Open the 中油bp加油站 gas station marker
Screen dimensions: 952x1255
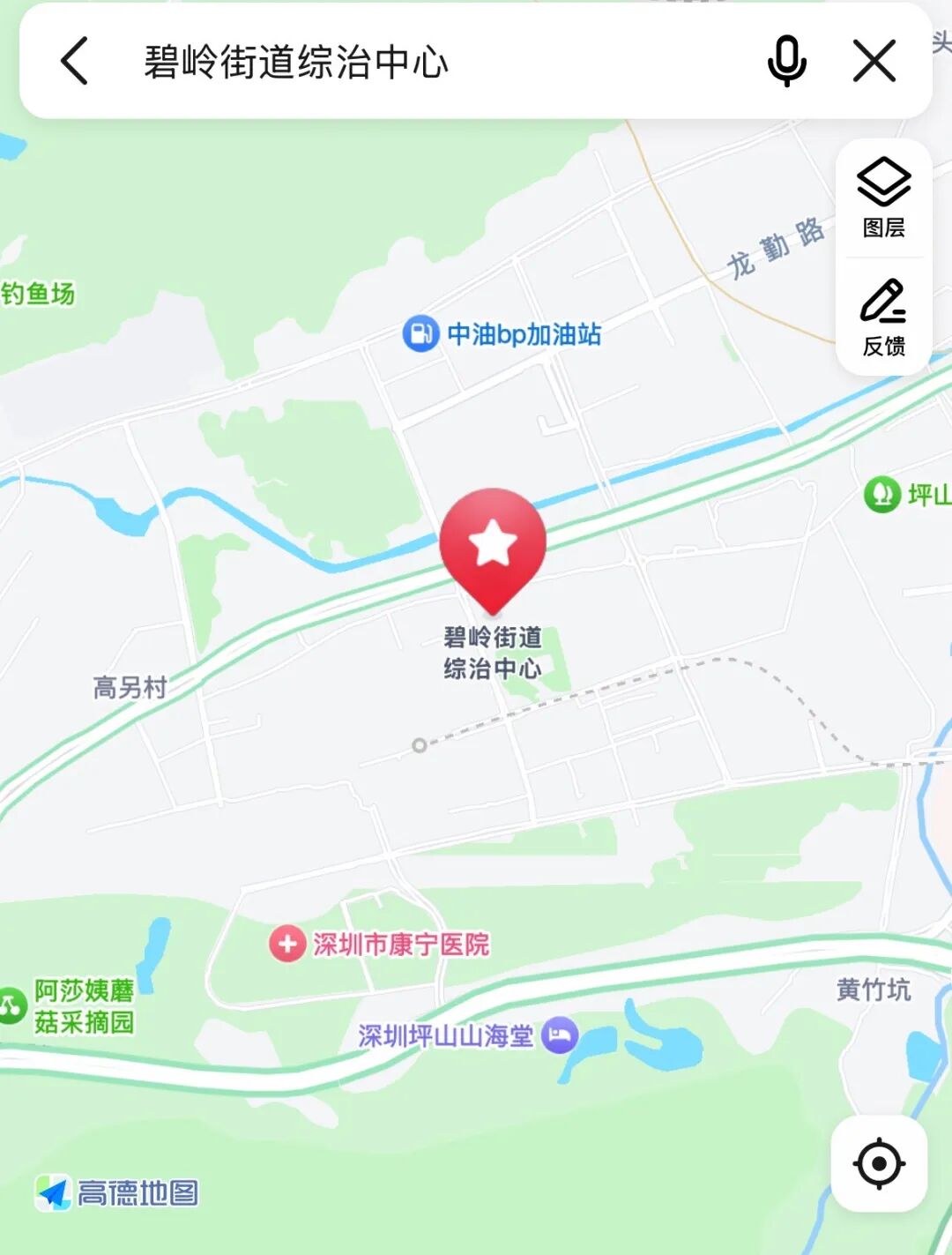tap(421, 334)
